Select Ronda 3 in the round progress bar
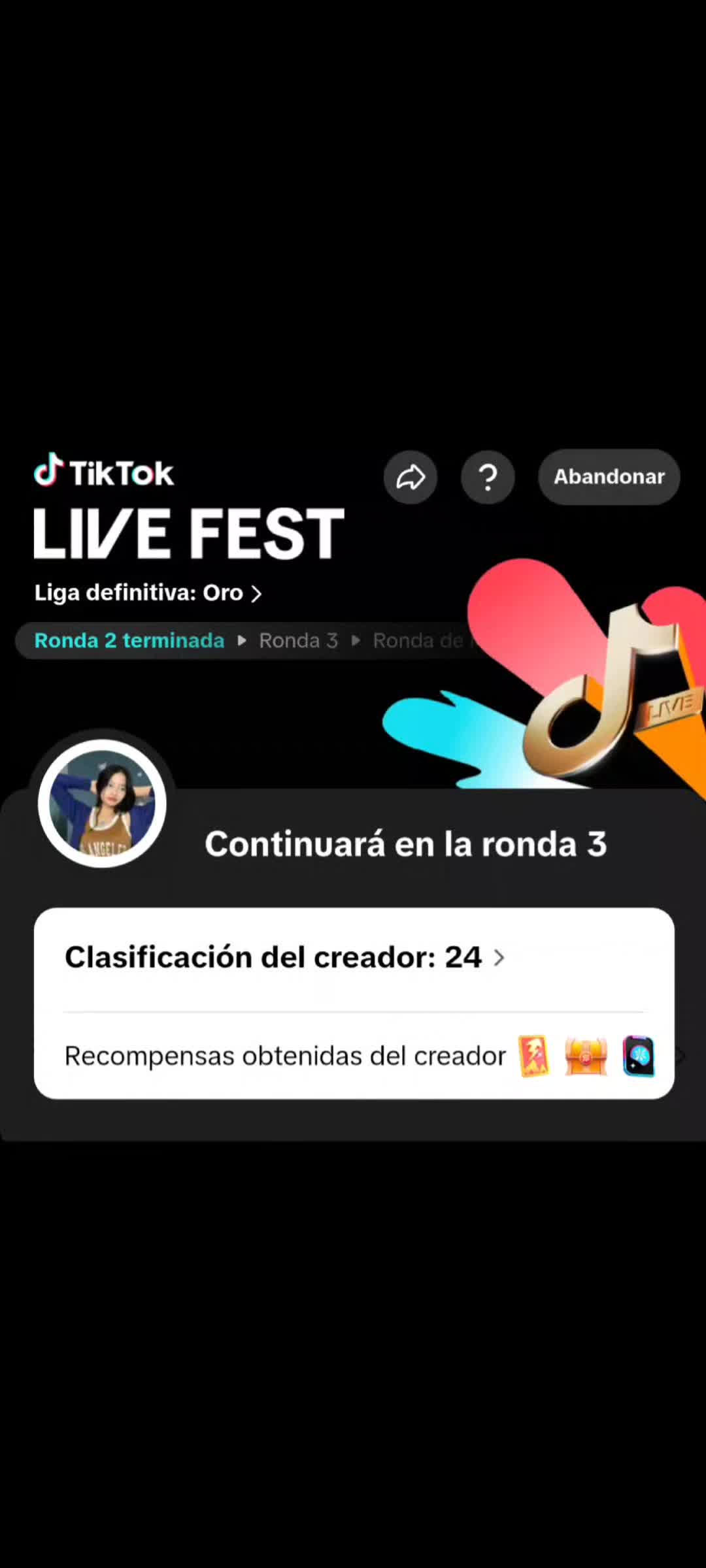 tap(298, 641)
